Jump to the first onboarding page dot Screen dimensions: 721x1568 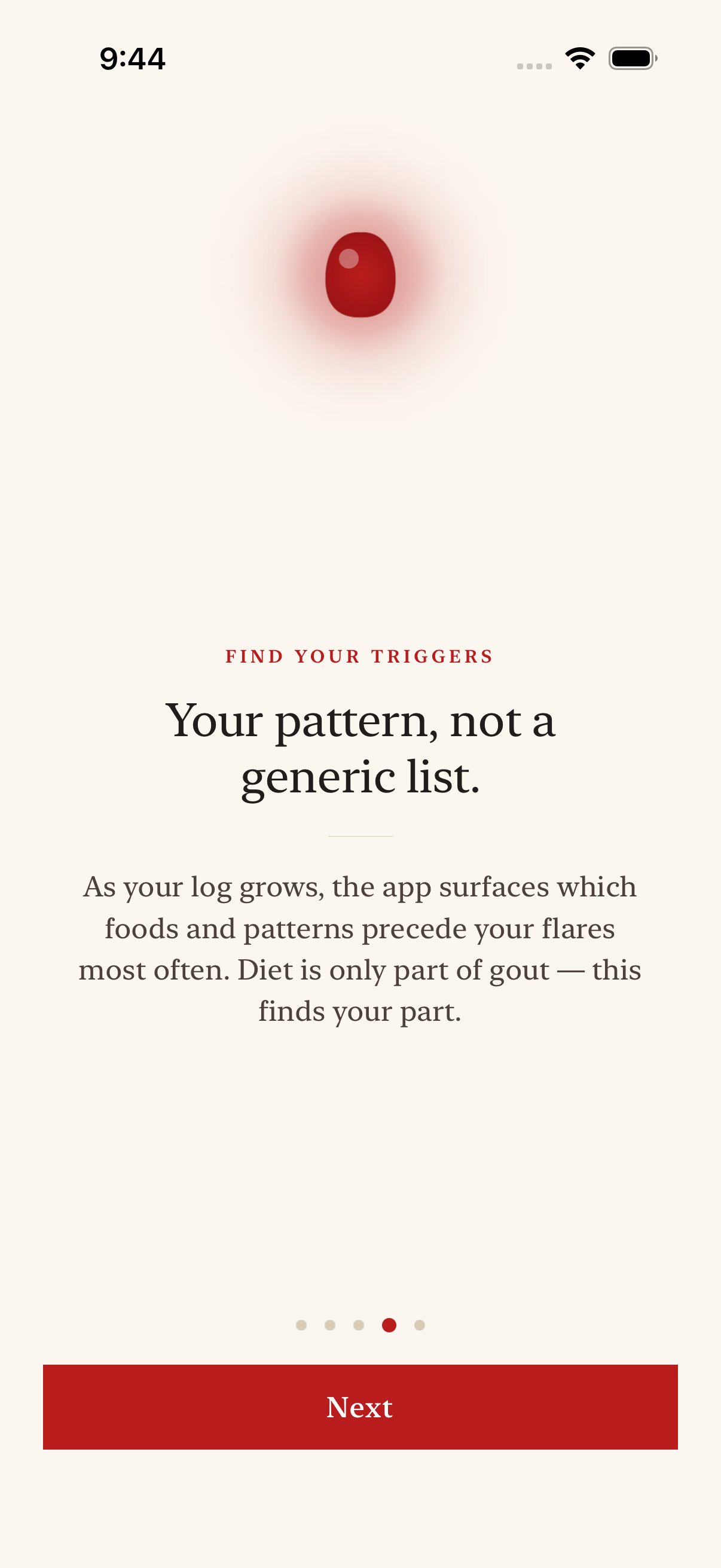pyautogui.click(x=301, y=1325)
